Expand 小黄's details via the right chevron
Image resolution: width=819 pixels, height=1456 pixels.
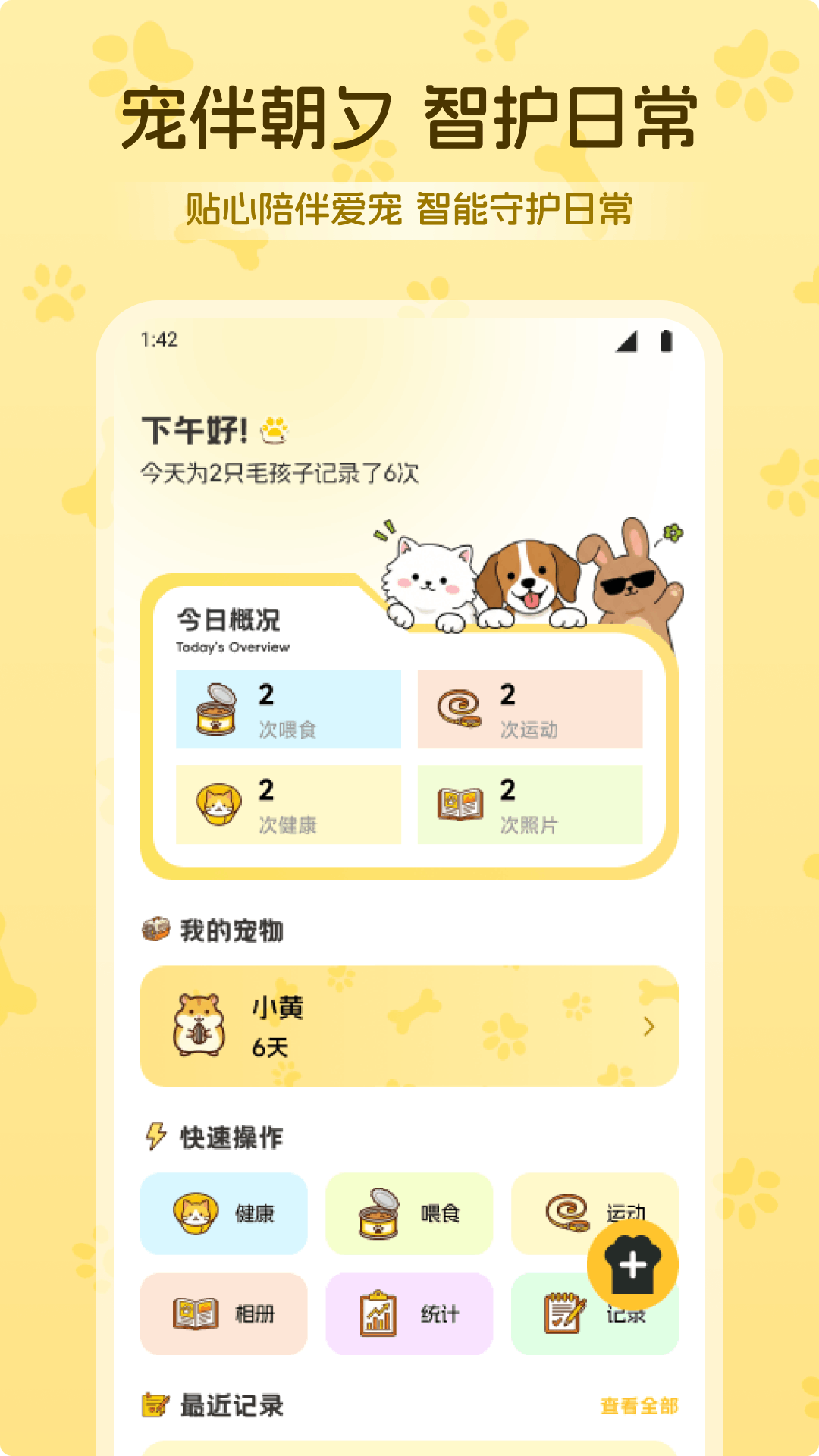tap(651, 1025)
